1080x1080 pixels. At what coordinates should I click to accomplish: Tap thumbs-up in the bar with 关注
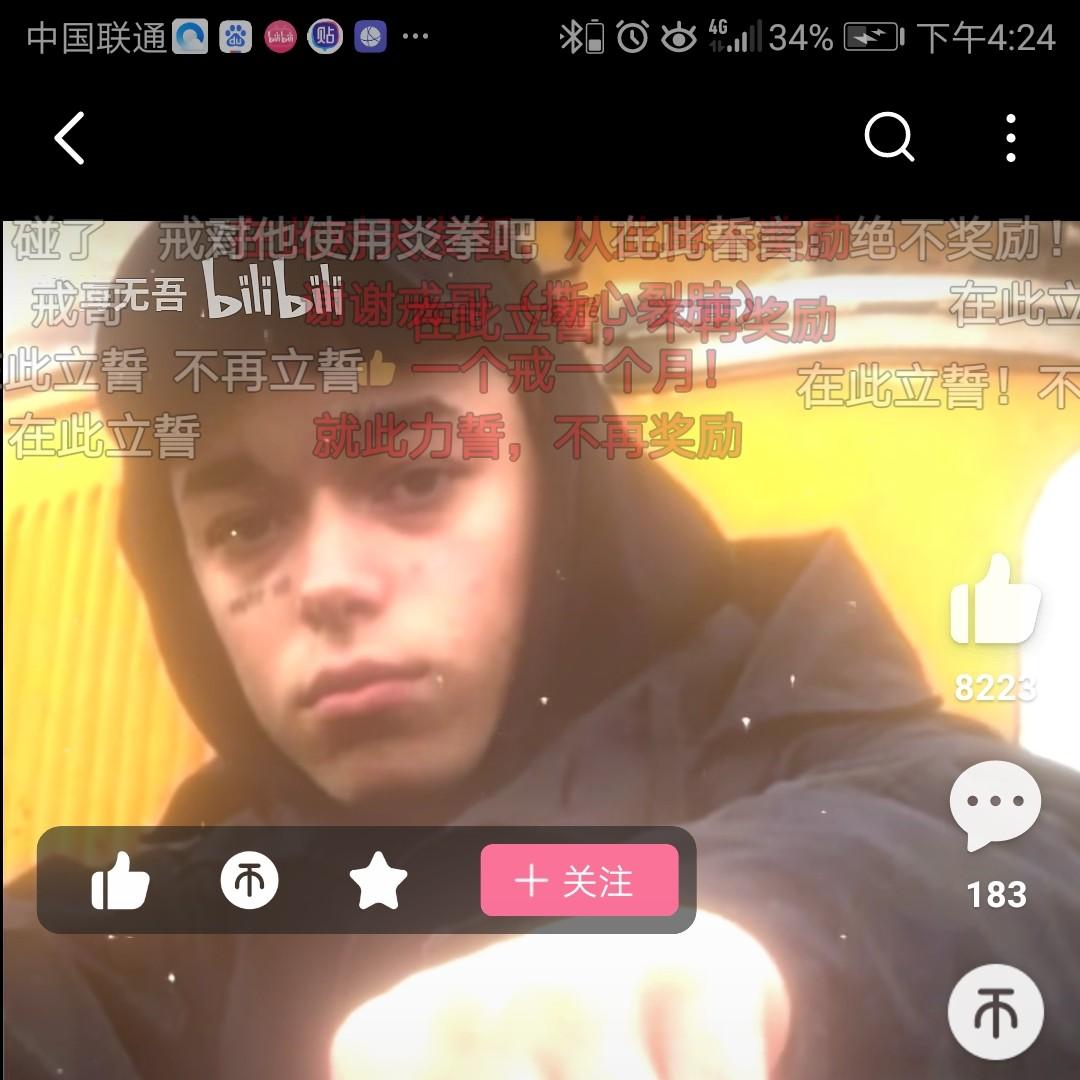120,881
